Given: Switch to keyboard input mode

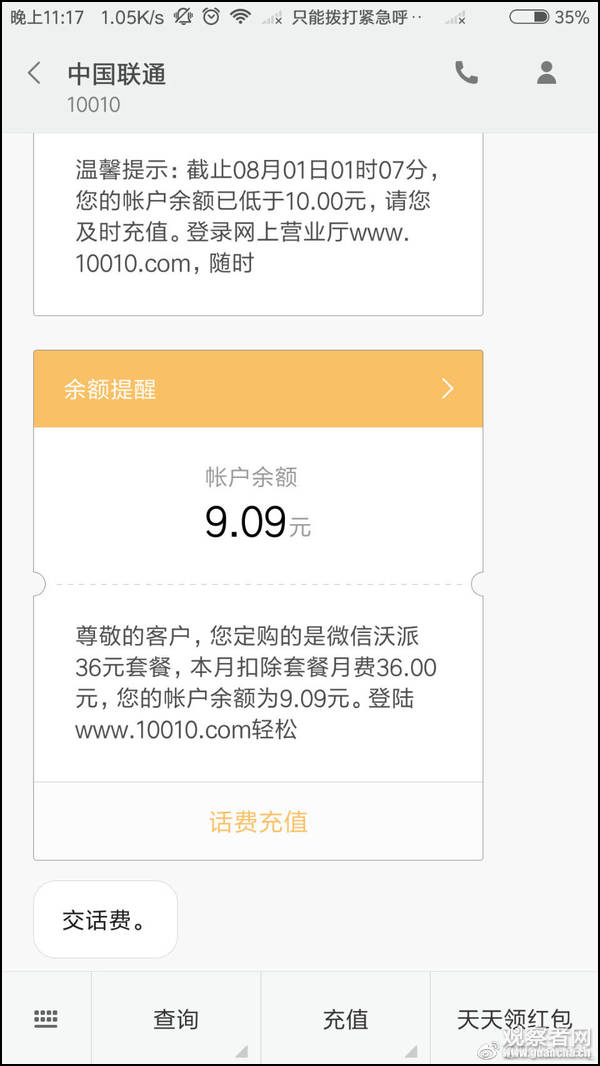Looking at the screenshot, I should (46, 1019).
